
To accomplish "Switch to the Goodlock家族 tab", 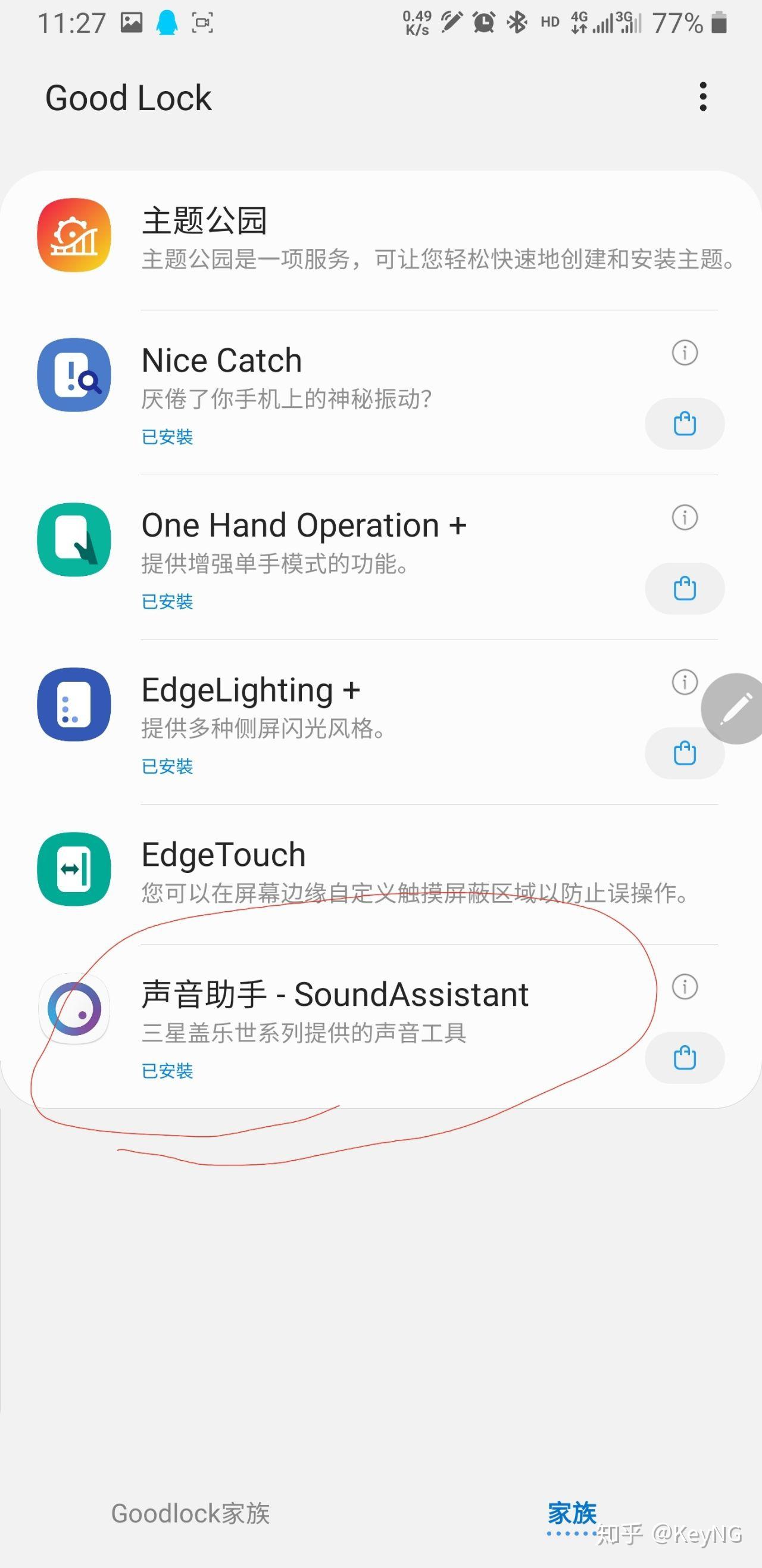I will point(190,1513).
